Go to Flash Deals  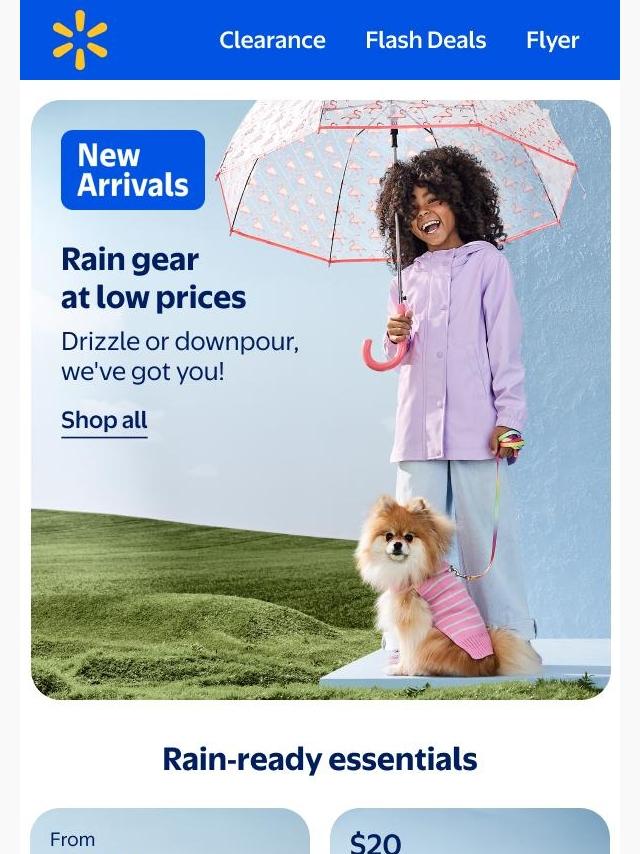(x=425, y=40)
